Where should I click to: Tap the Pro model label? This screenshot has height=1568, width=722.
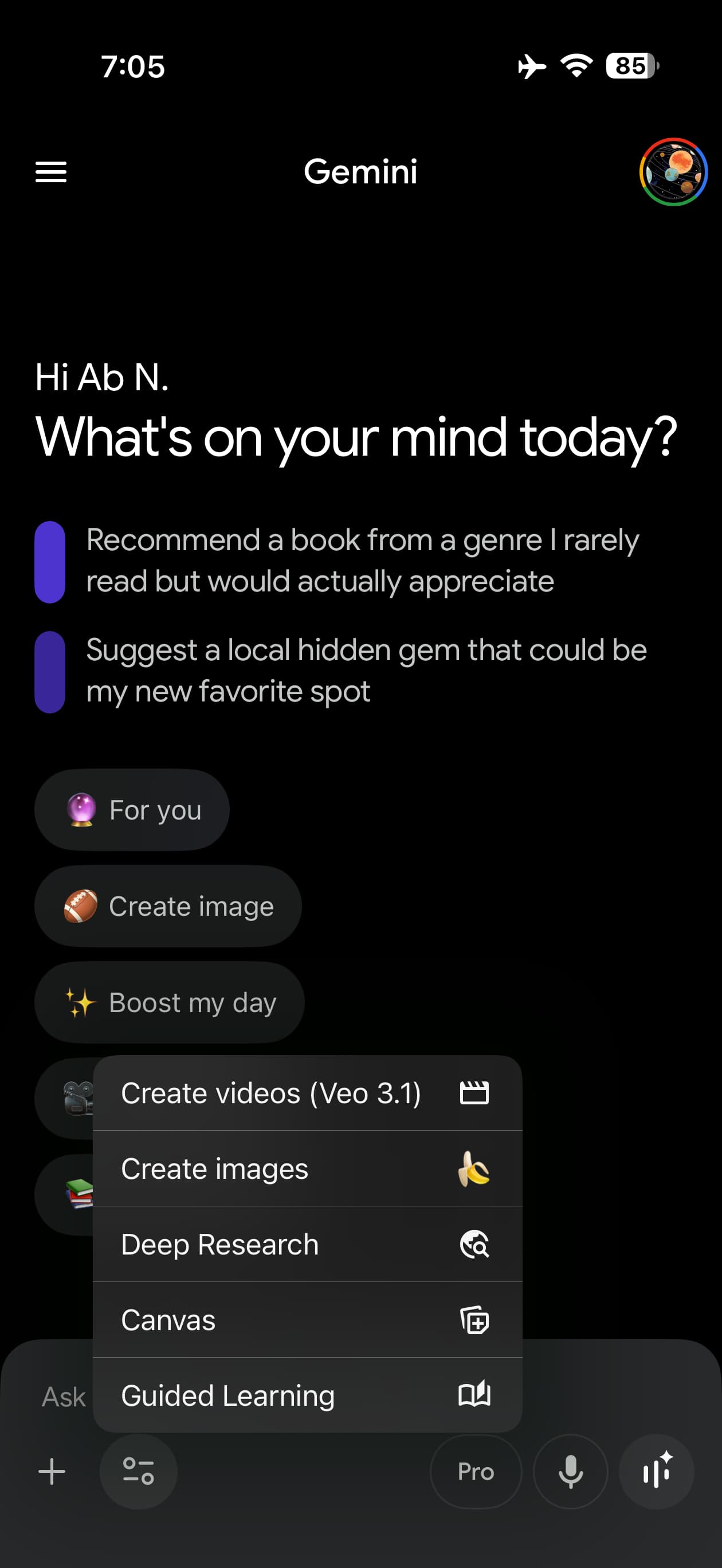pyautogui.click(x=476, y=1472)
